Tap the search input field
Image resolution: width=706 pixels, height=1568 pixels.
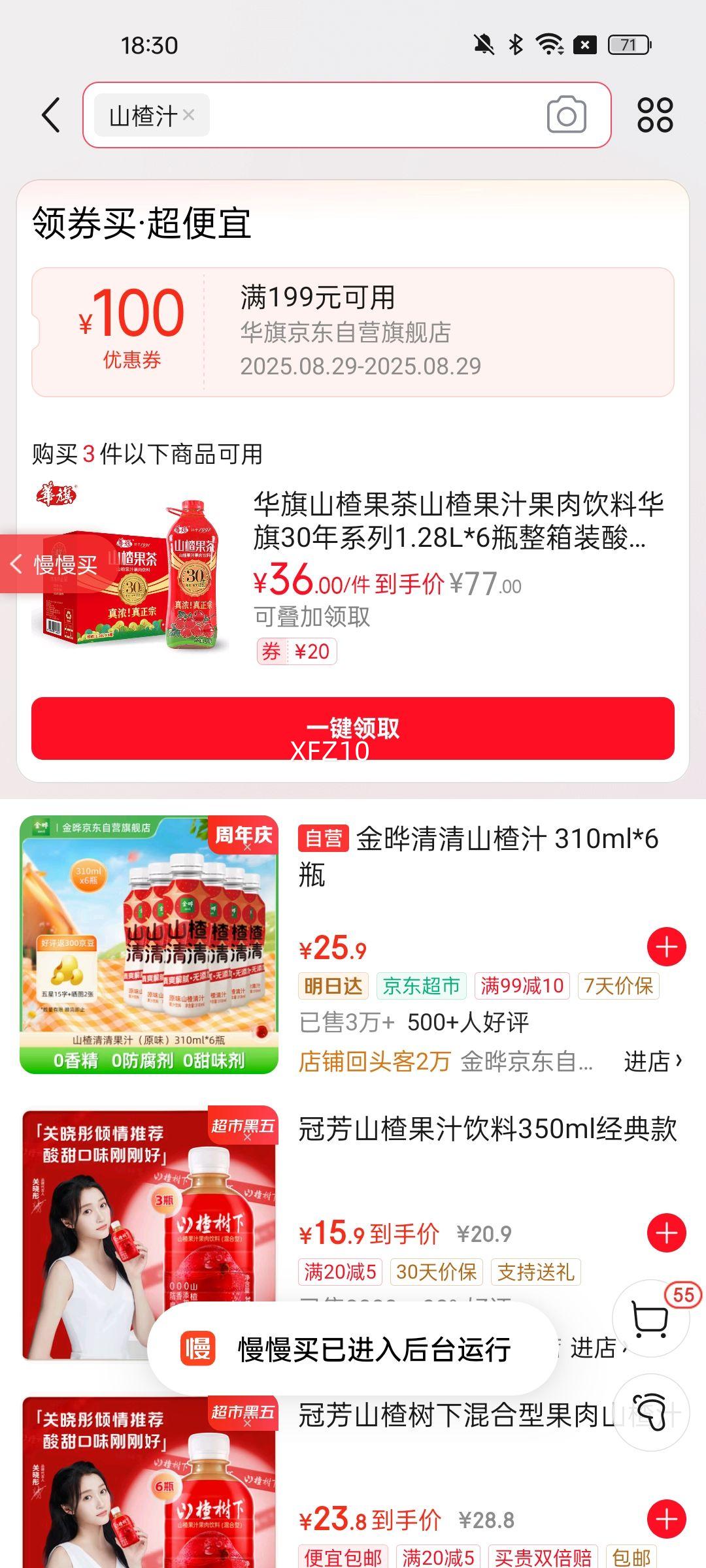(373, 115)
